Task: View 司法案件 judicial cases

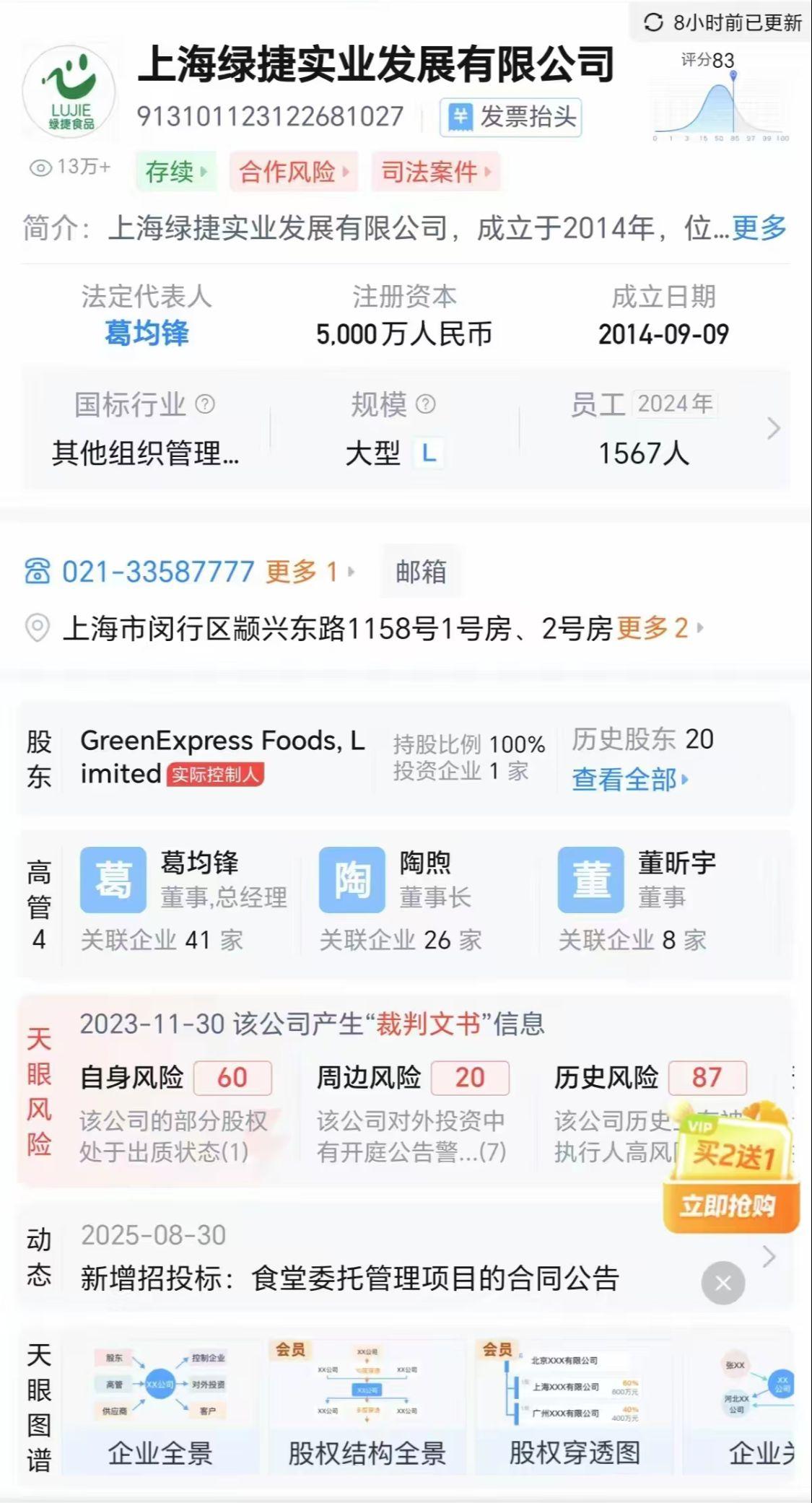Action: [435, 172]
